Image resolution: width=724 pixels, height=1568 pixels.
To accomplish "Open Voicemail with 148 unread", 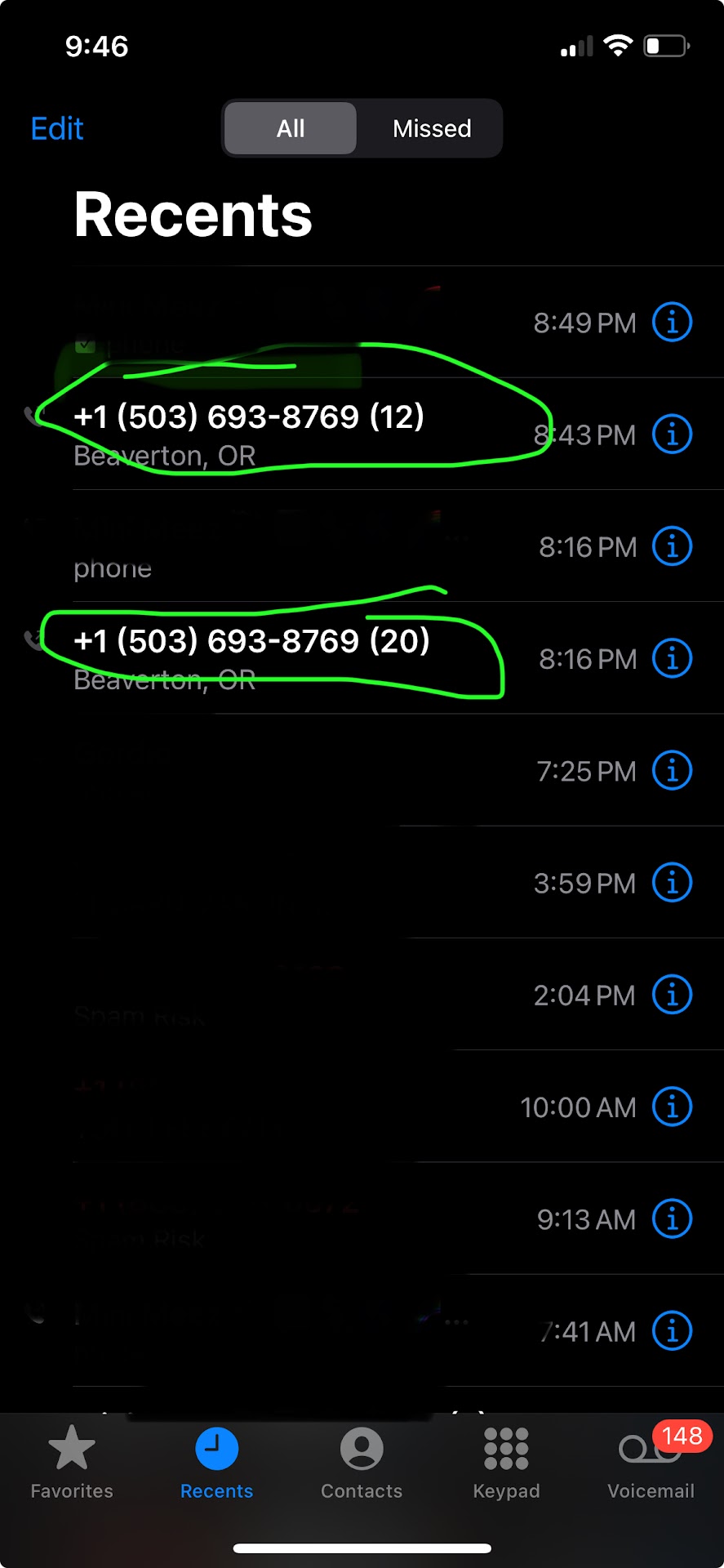I will coord(651,1462).
